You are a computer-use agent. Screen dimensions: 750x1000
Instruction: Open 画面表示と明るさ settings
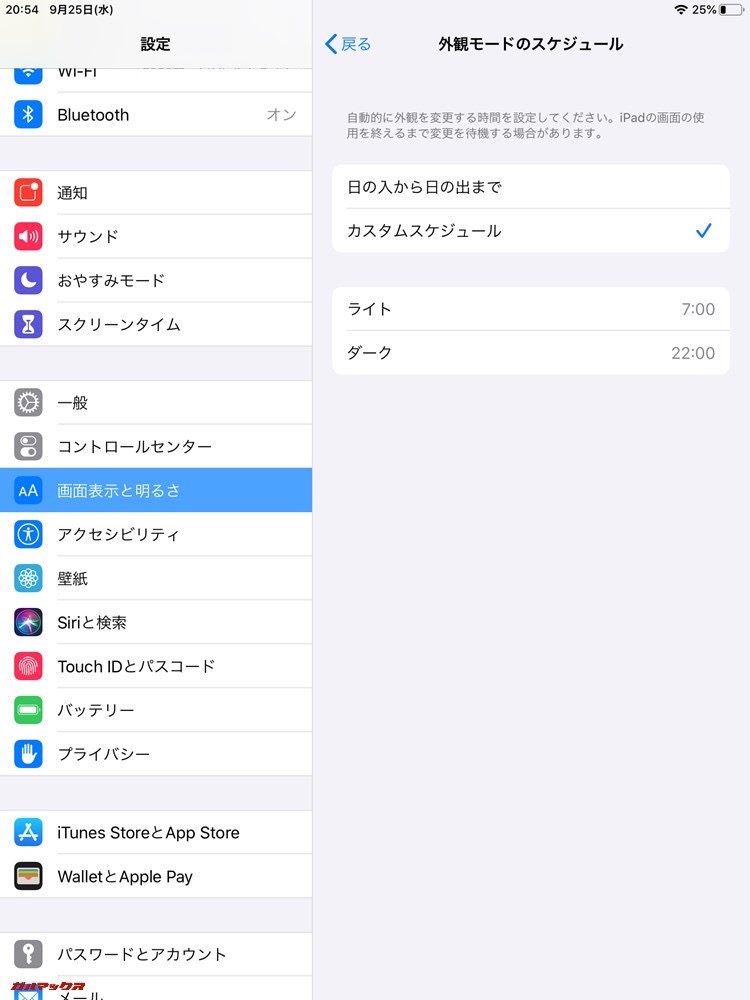[155, 491]
